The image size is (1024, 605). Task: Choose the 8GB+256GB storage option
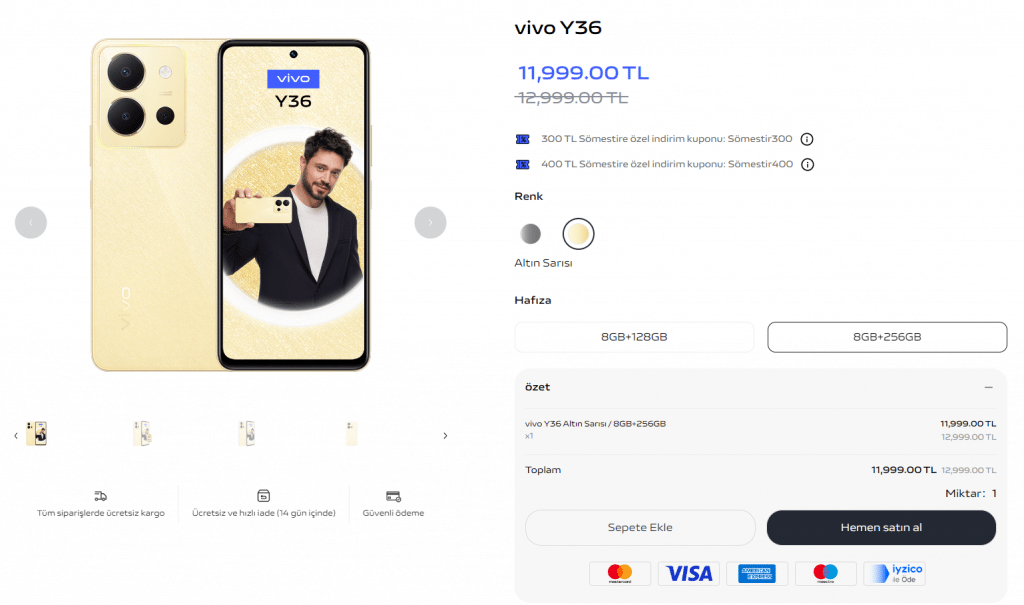tap(886, 337)
